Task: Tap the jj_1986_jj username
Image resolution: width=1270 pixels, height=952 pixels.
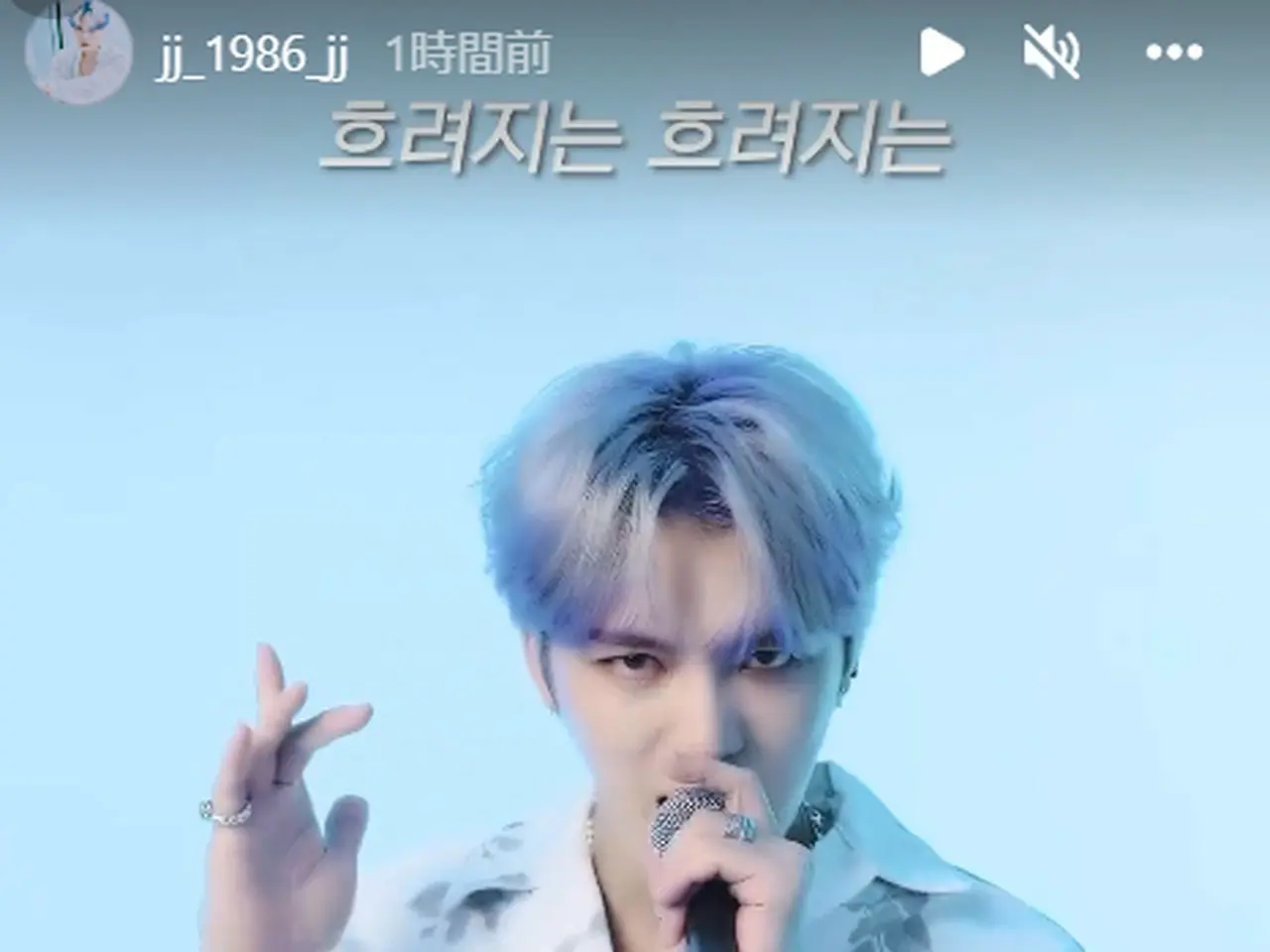Action: pos(252,55)
